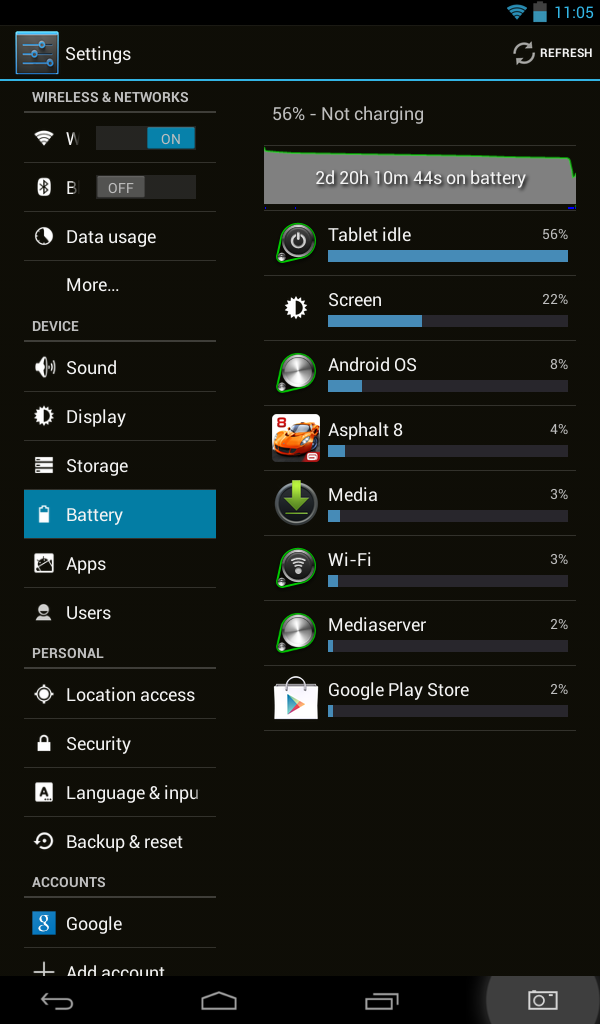View Asphalt 8 battery usage details
Image resolution: width=600 pixels, height=1024 pixels.
pos(420,438)
